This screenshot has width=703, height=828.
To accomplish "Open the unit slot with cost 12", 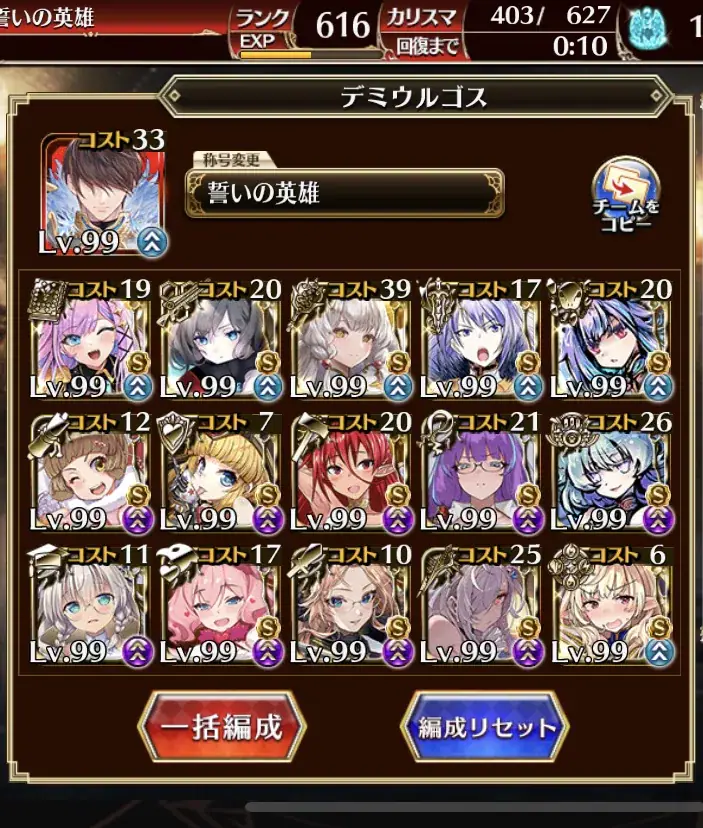I will tap(91, 473).
